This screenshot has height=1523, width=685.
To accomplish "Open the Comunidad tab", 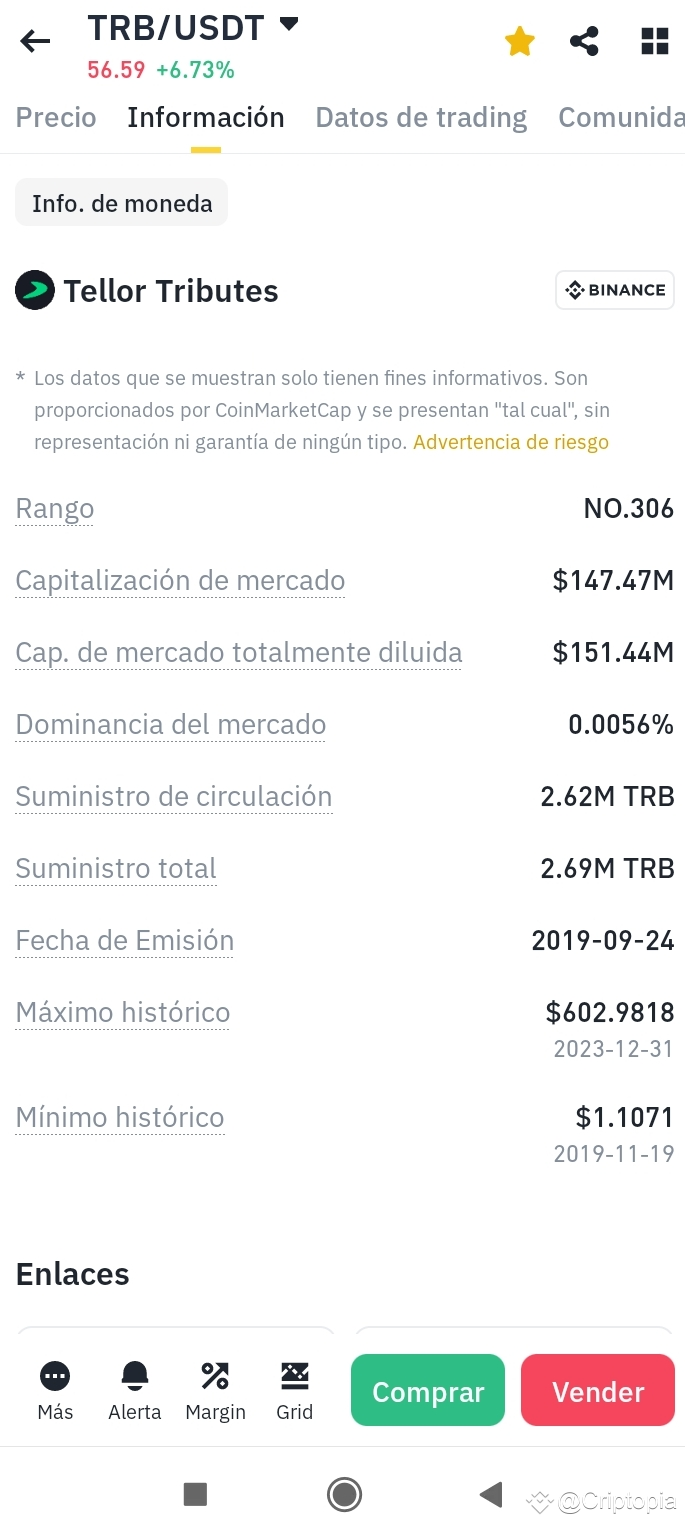I will tap(620, 118).
